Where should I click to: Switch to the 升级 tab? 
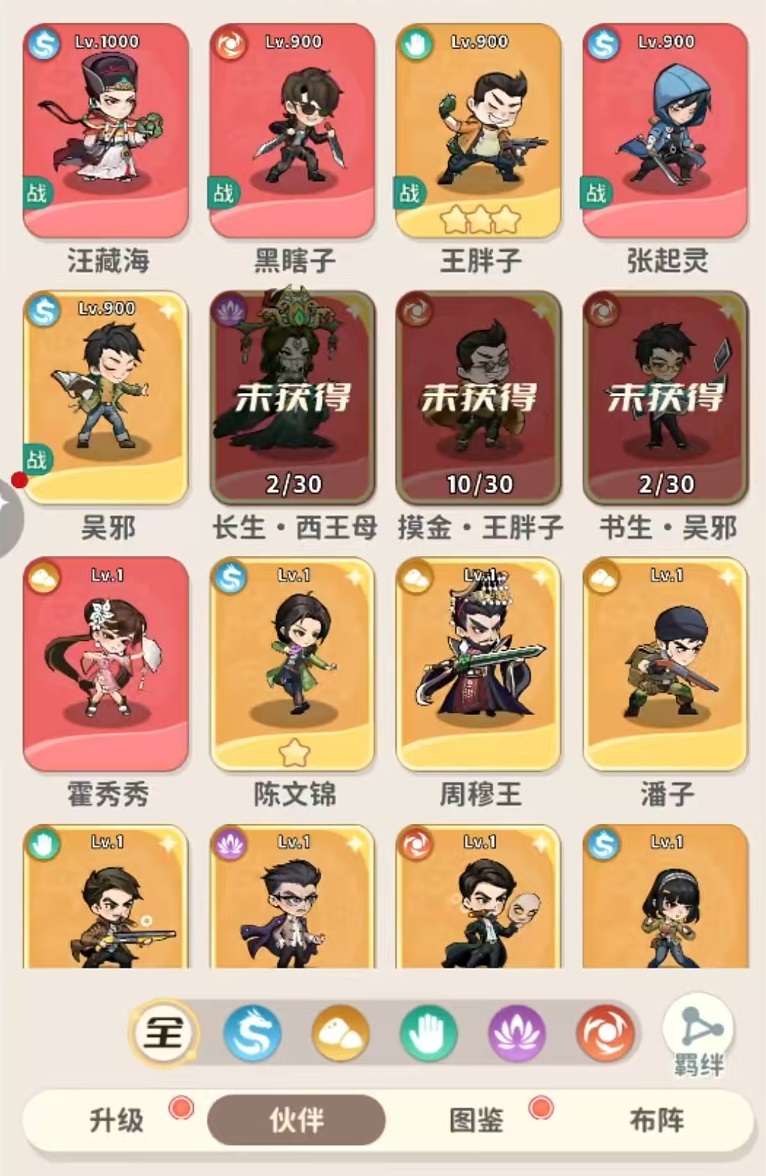117,1119
